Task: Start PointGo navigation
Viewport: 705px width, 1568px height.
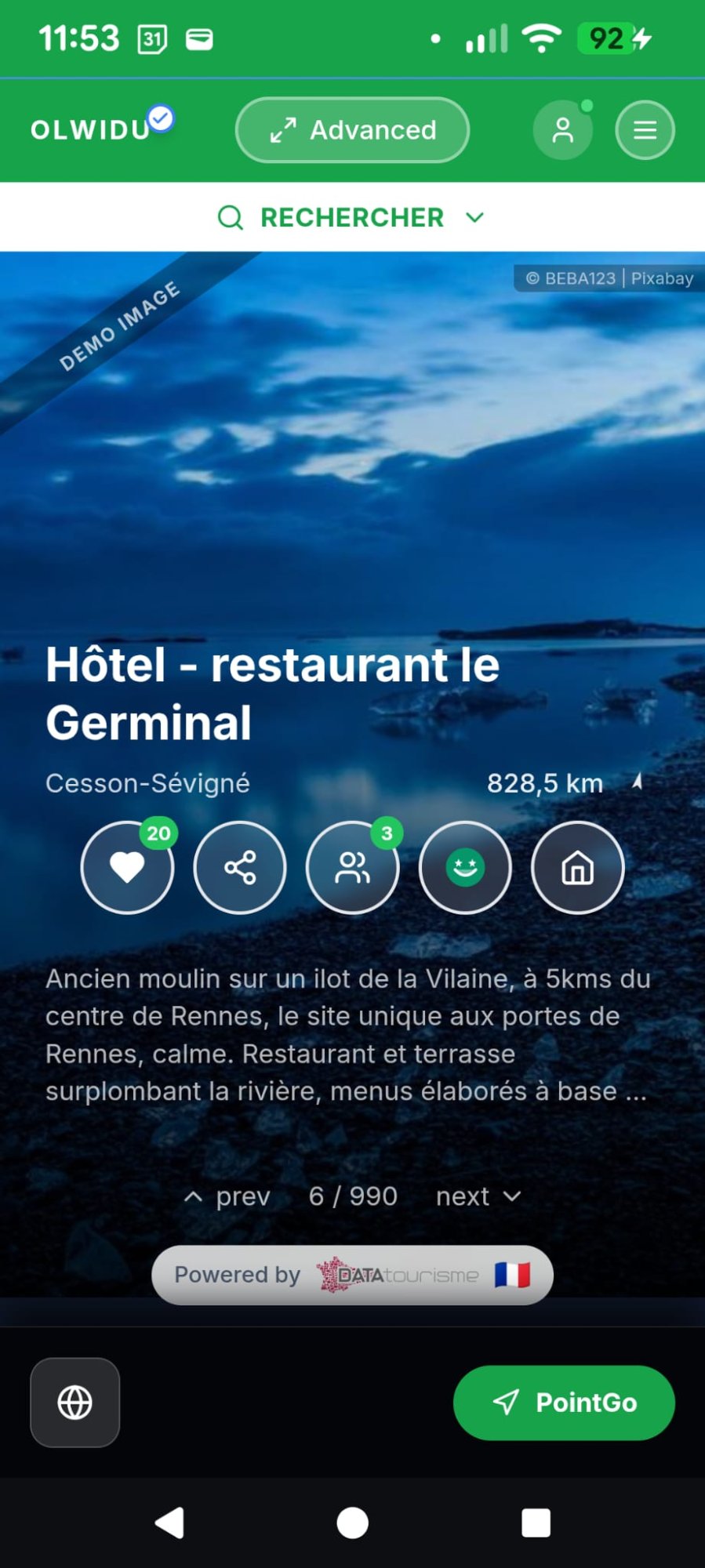Action: tap(564, 1402)
